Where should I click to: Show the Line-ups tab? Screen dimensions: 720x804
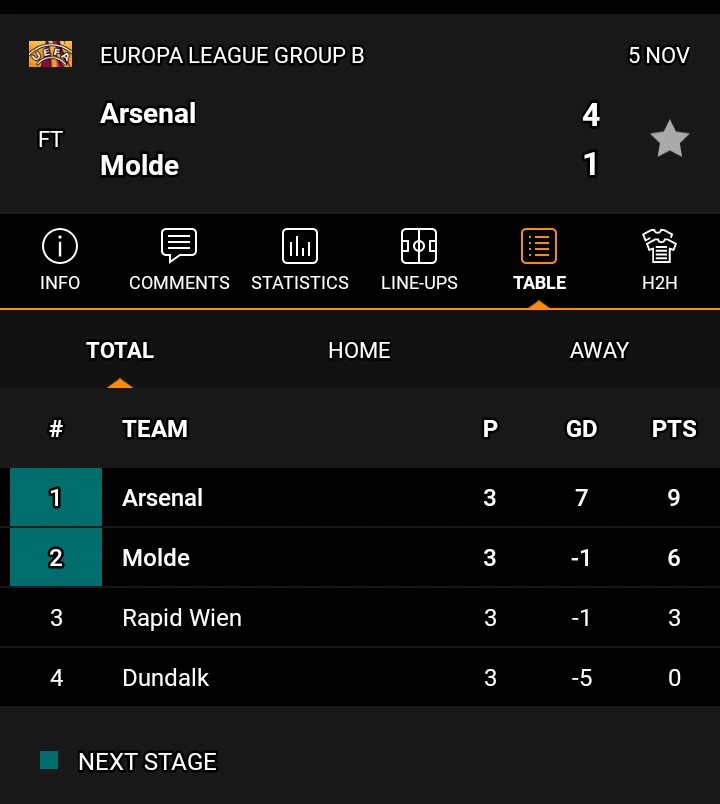tap(419, 260)
